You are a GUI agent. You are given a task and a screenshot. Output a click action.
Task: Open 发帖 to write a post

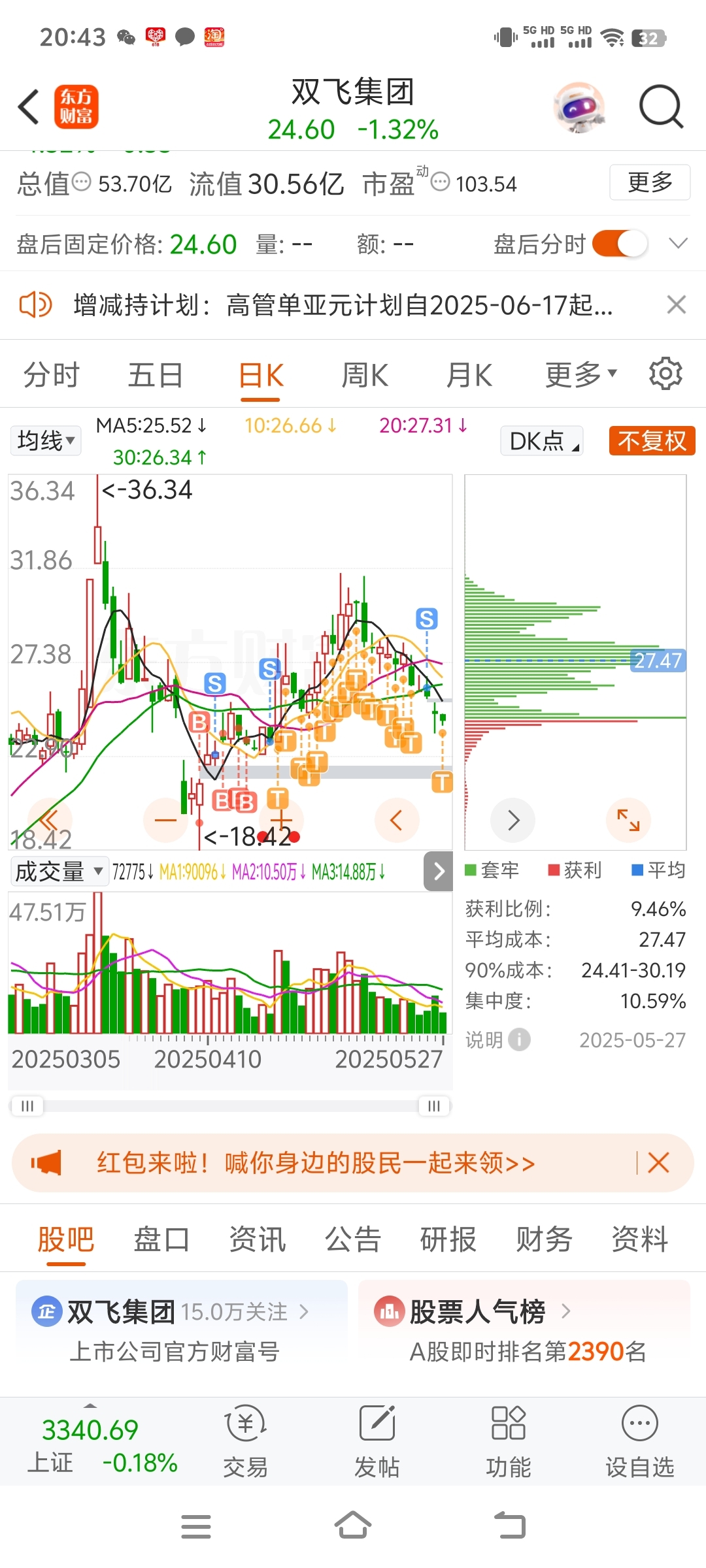click(x=377, y=1442)
